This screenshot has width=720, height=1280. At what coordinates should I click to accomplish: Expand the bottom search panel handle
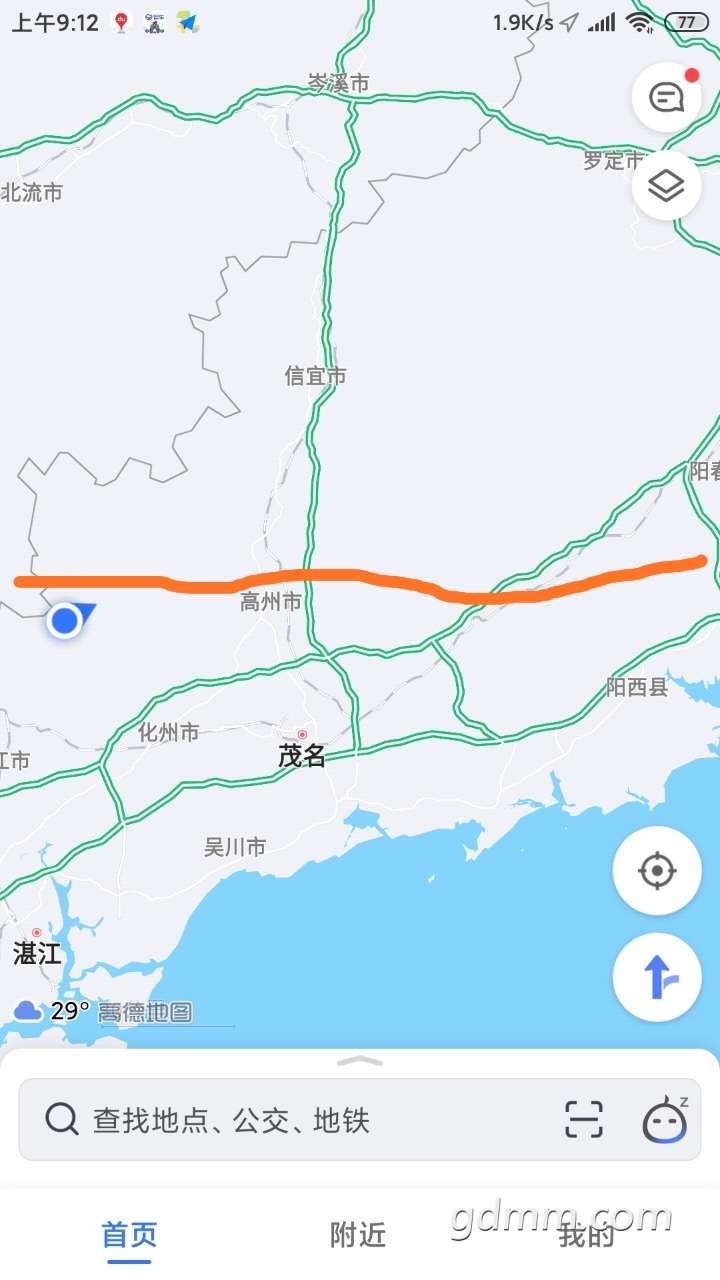coord(360,1061)
